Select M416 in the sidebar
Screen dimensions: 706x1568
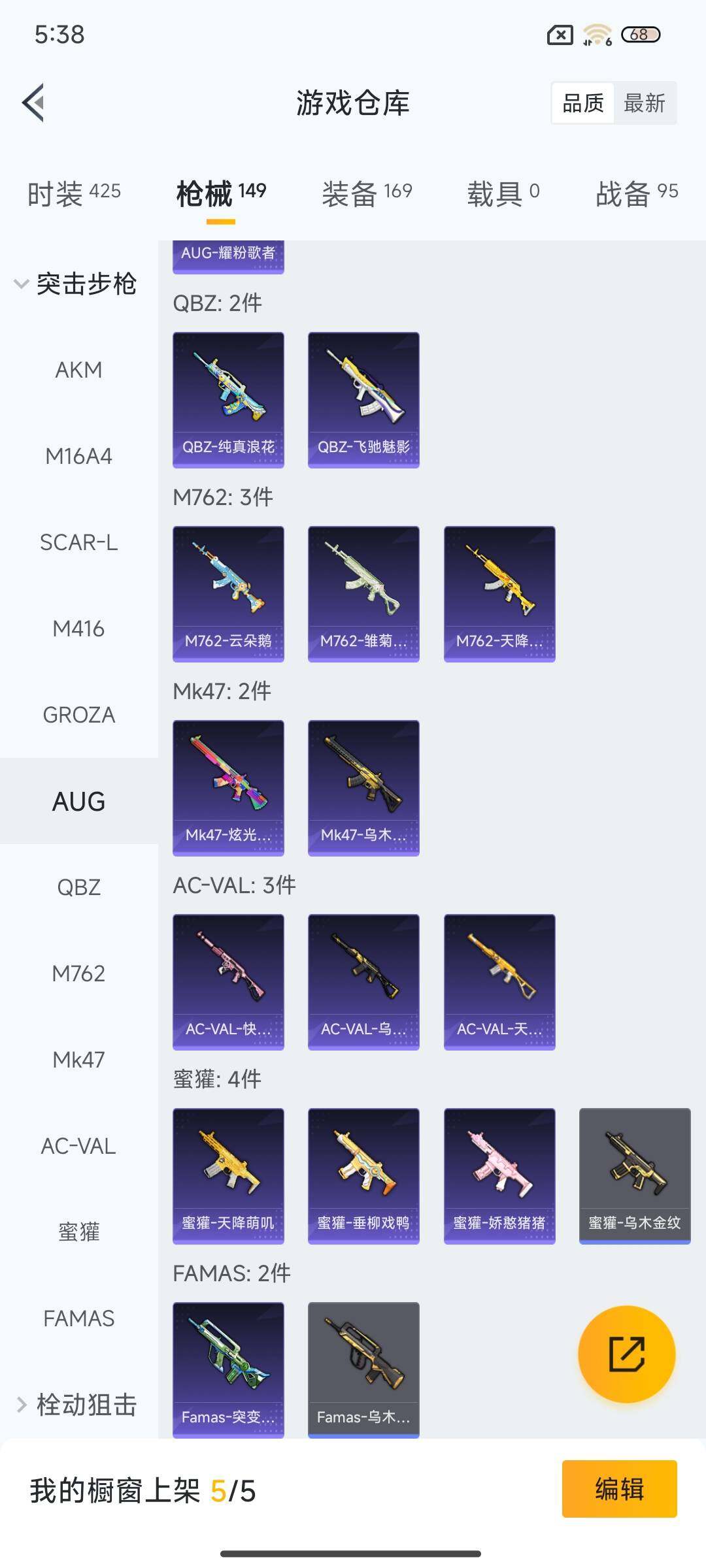(78, 629)
